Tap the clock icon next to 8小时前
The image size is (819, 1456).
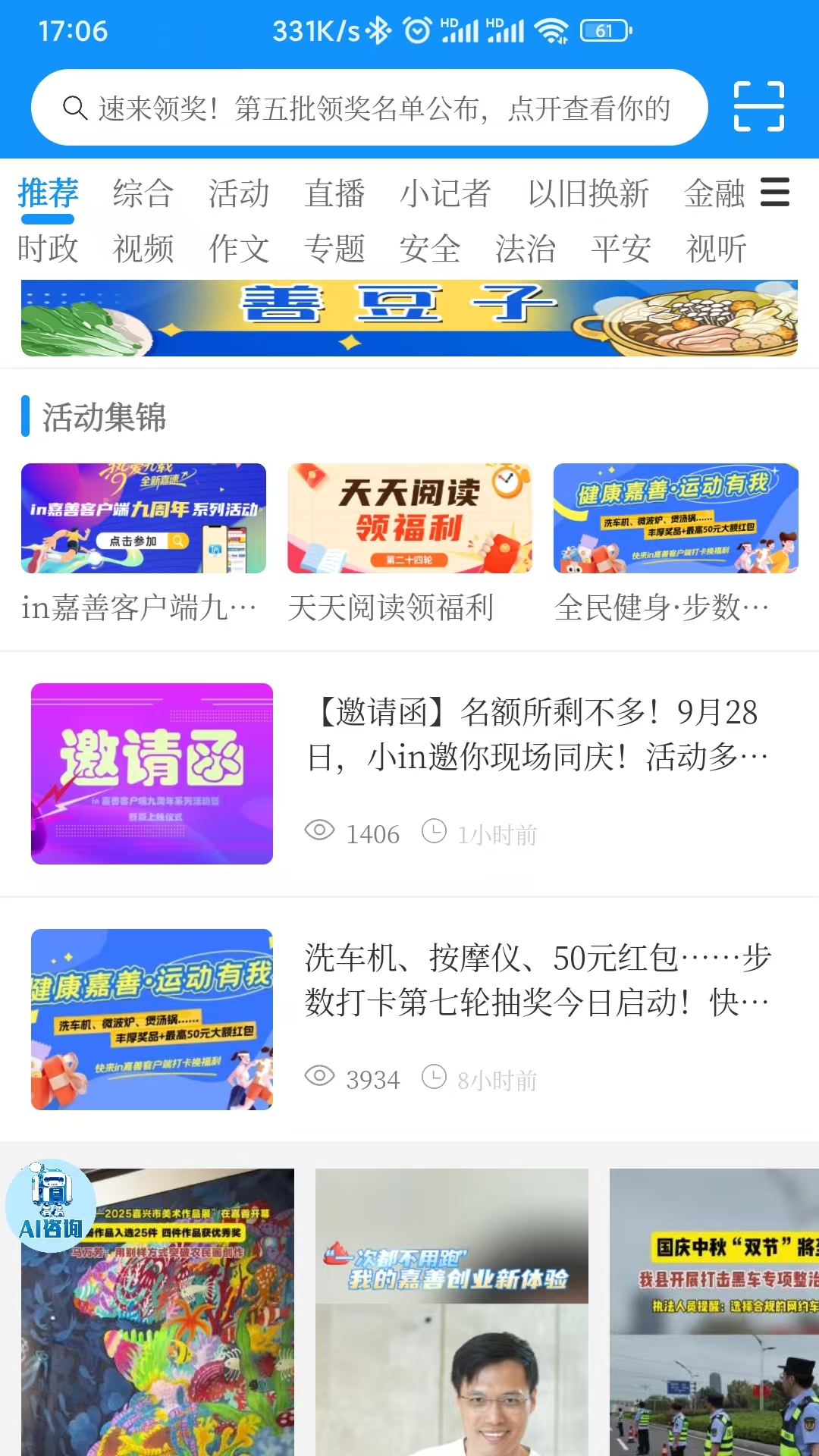(435, 1077)
